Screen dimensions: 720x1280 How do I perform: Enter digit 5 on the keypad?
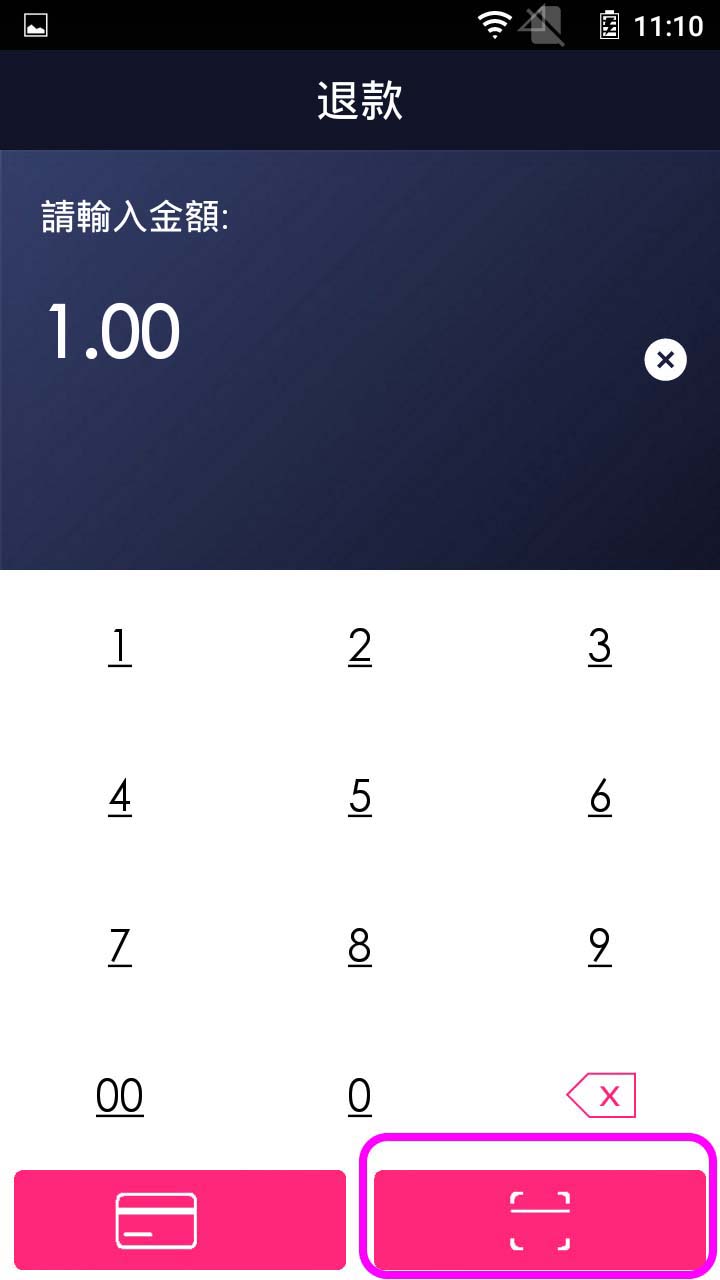[360, 797]
